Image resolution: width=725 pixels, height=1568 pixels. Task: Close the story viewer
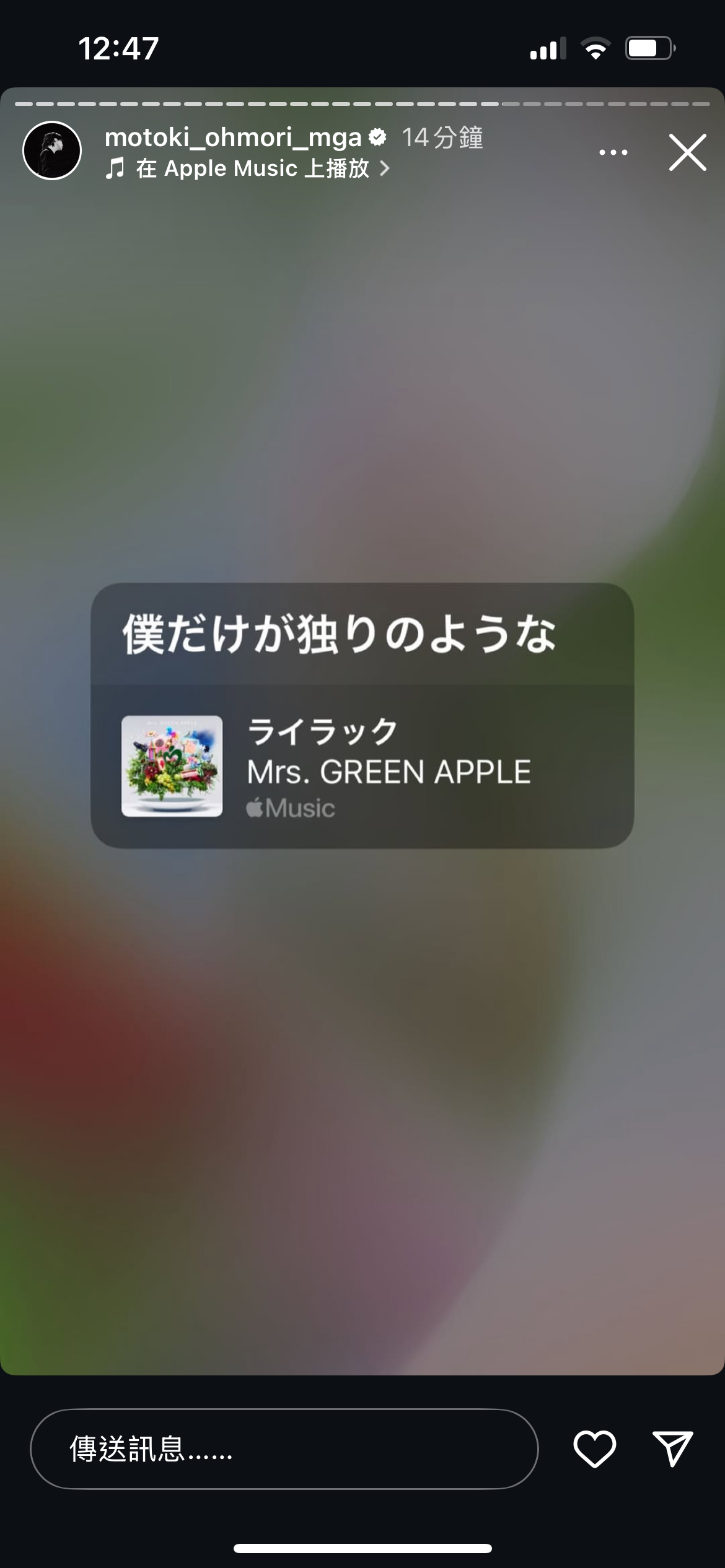(x=687, y=152)
